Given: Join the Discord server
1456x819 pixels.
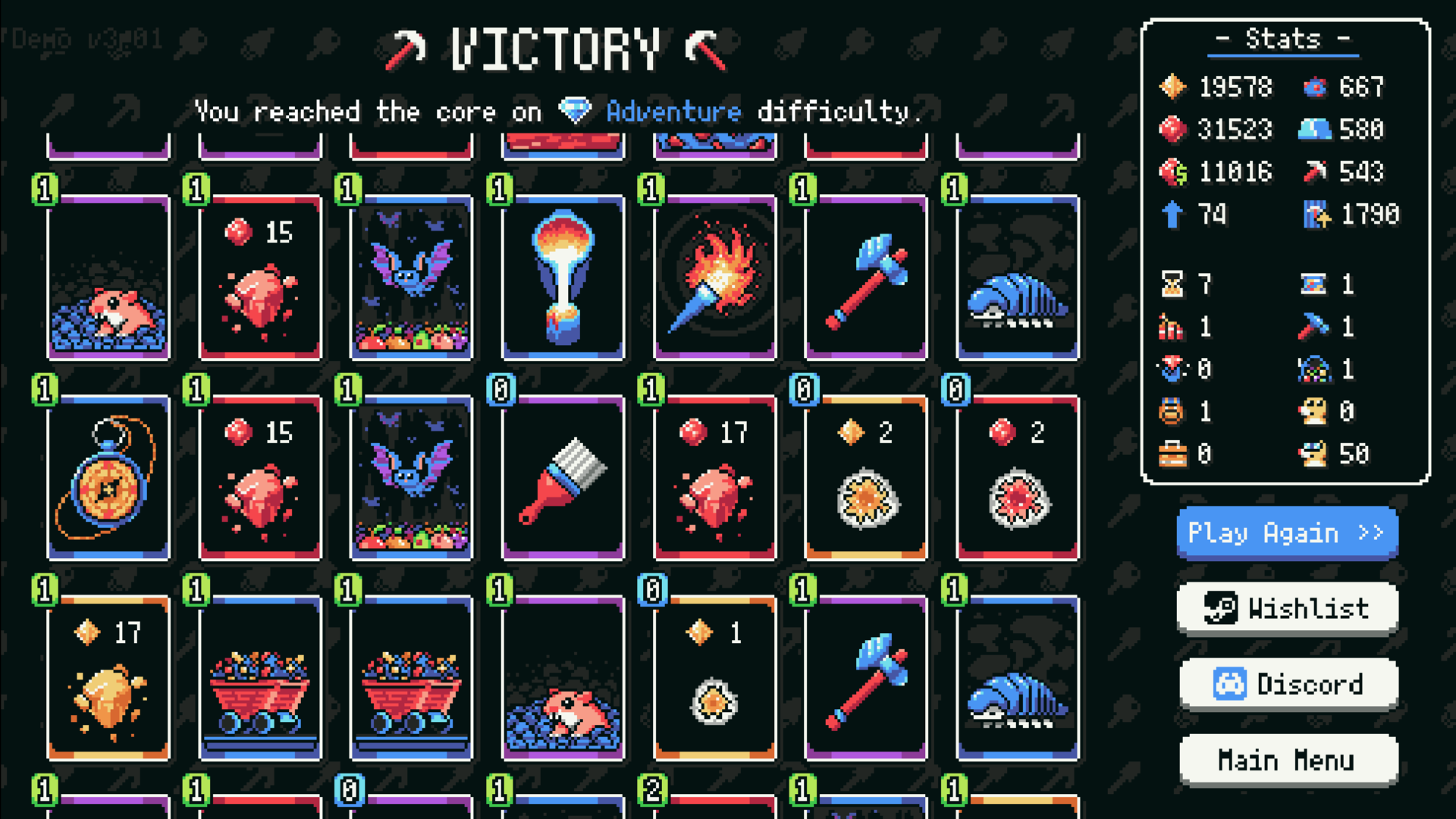Looking at the screenshot, I should pyautogui.click(x=1287, y=684).
